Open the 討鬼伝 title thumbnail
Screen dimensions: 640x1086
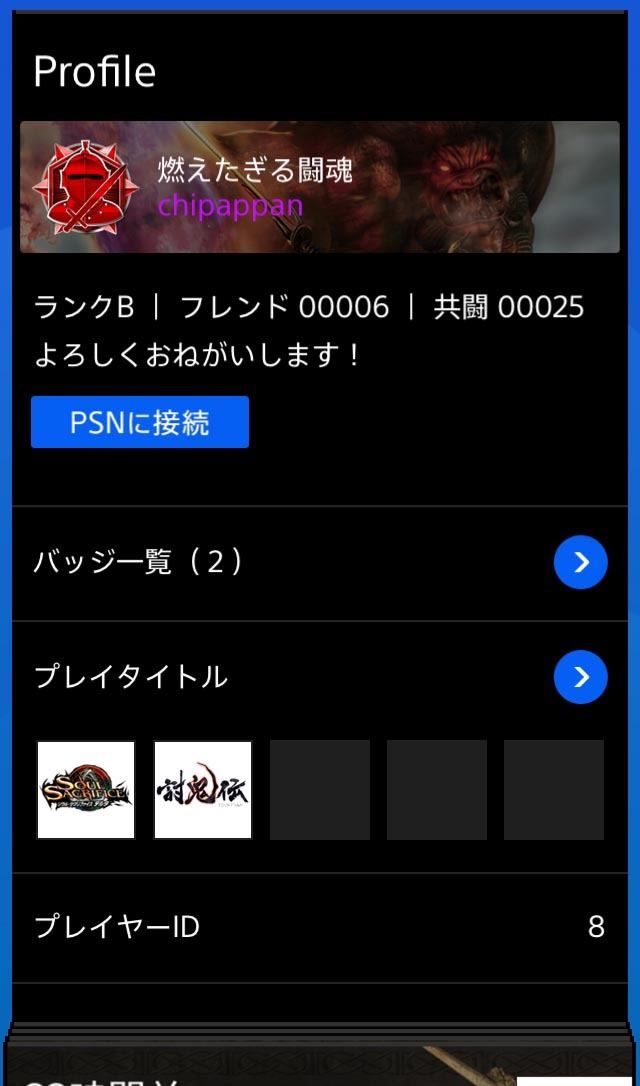[203, 790]
